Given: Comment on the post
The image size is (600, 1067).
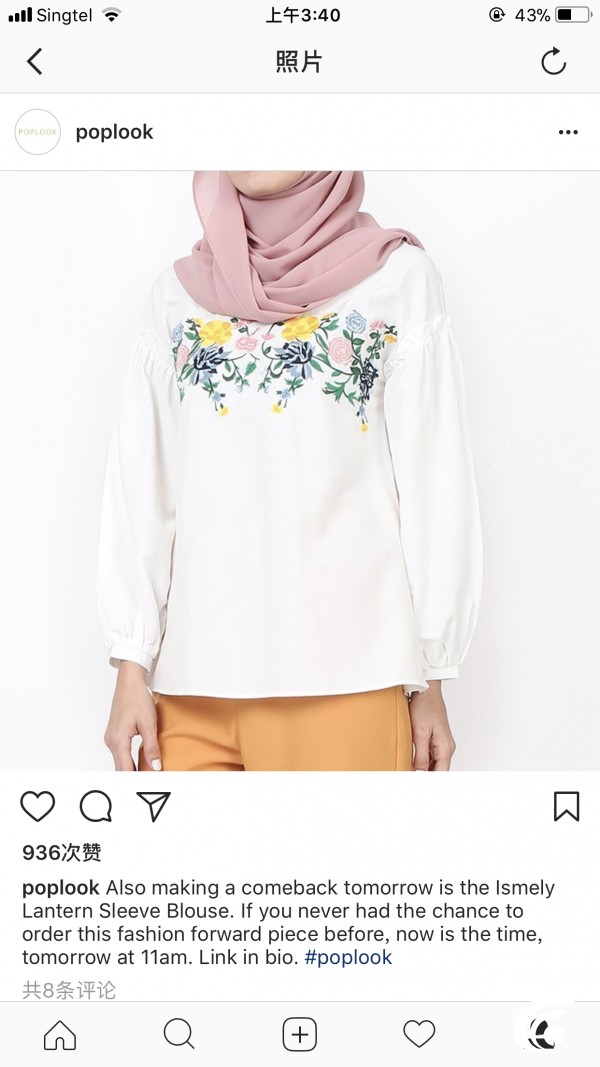Looking at the screenshot, I should click(x=96, y=806).
